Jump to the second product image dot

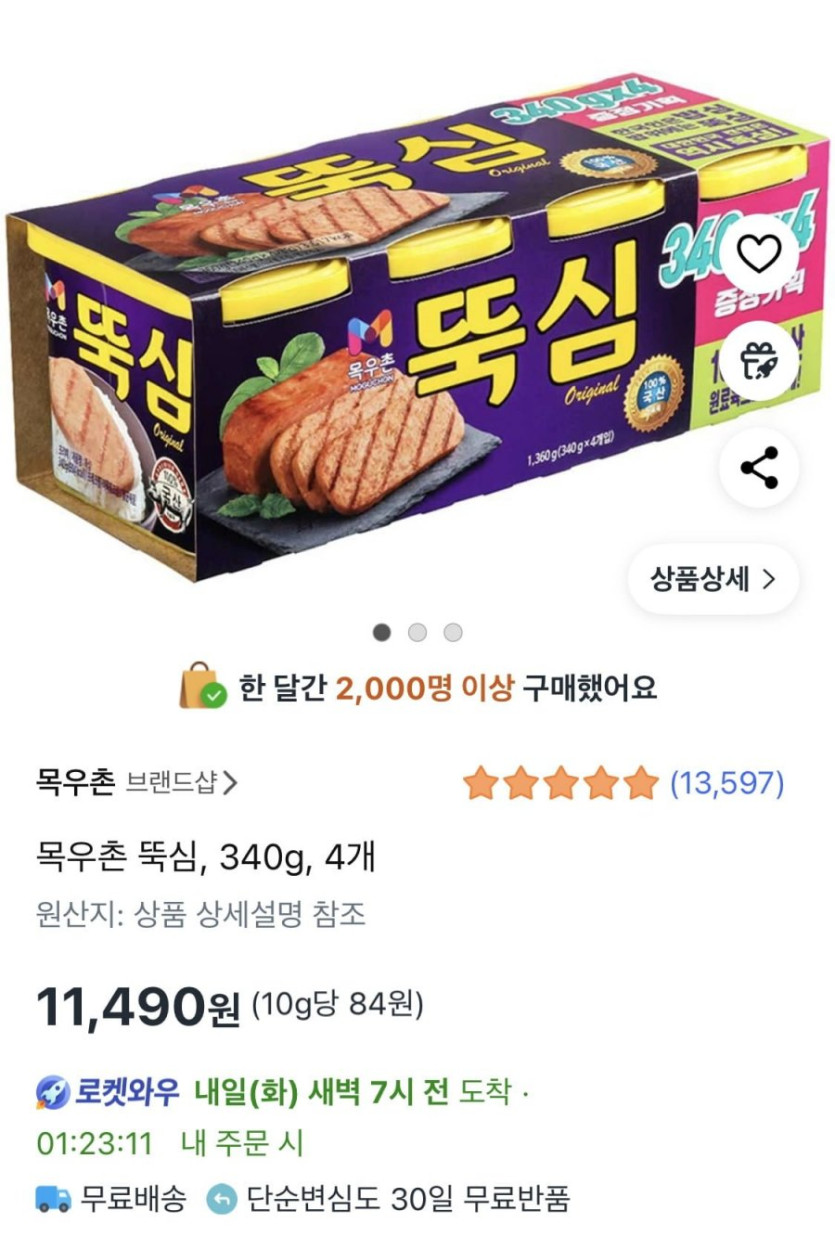pyautogui.click(x=418, y=632)
